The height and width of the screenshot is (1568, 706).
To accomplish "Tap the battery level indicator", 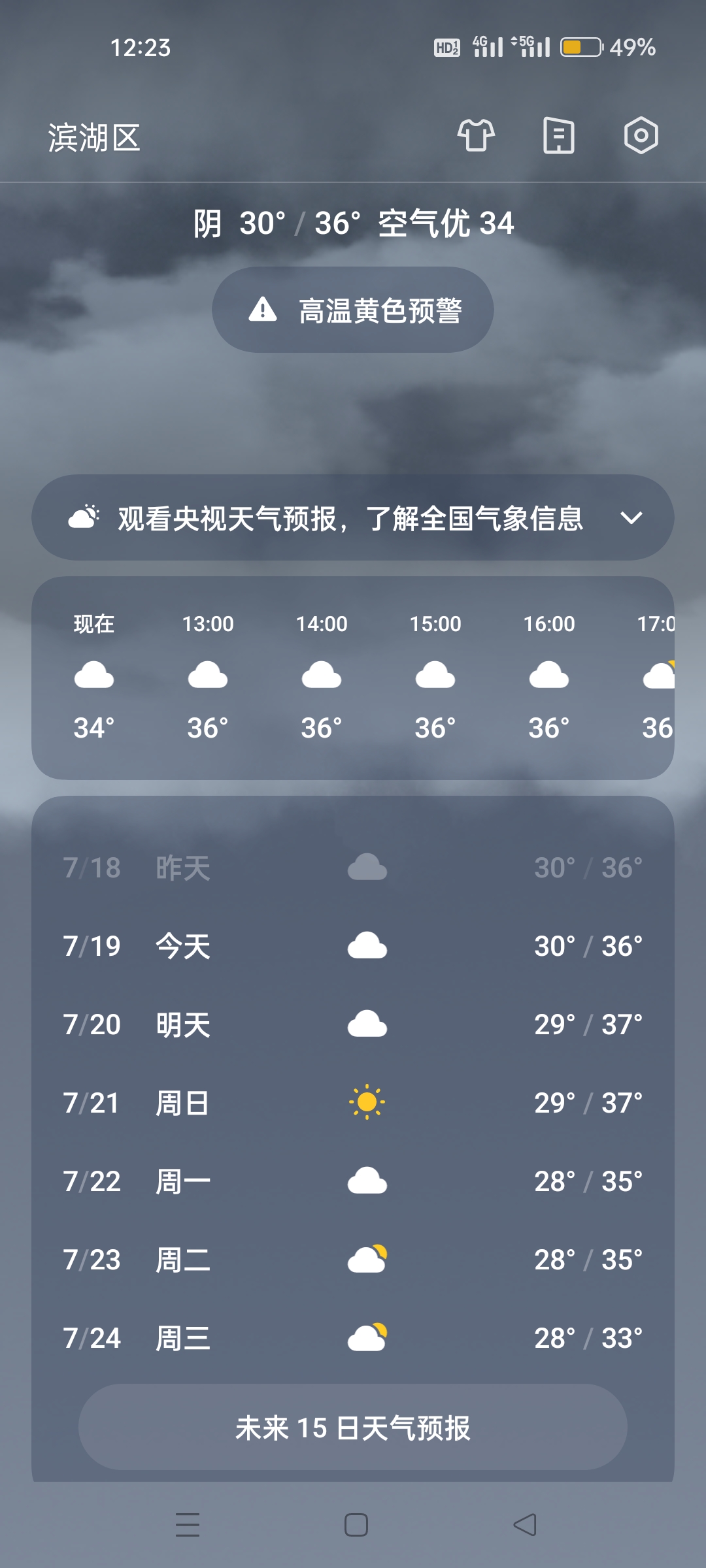I will pyautogui.click(x=582, y=46).
